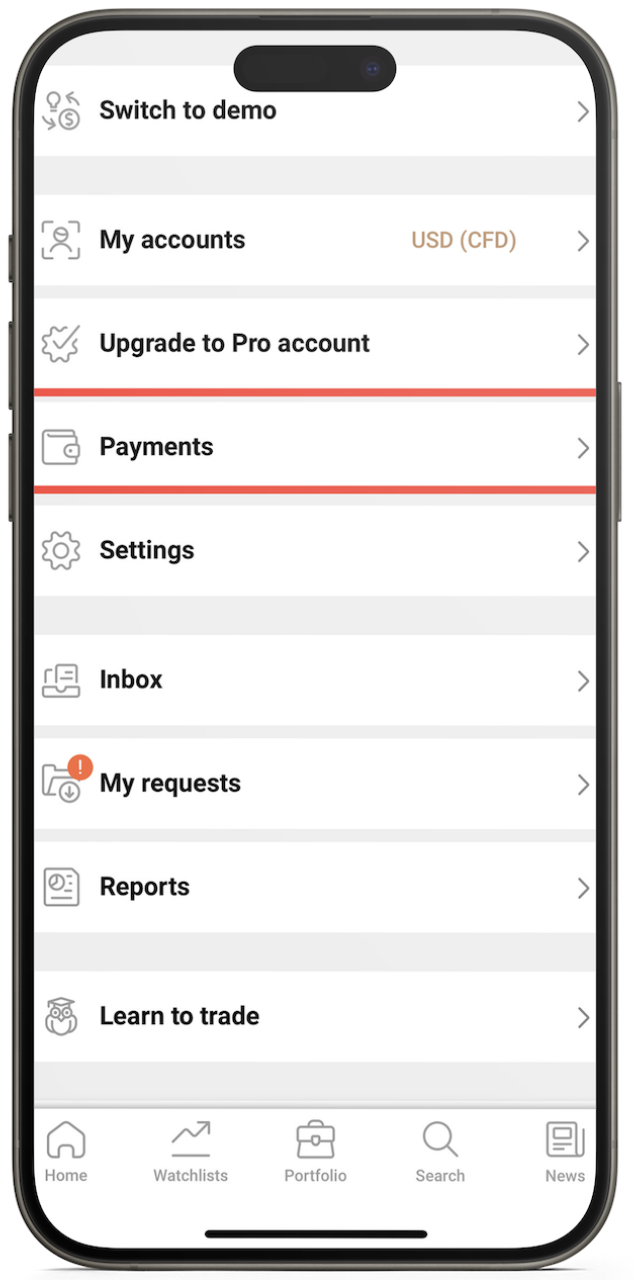Open the Inbox

(x=131, y=680)
